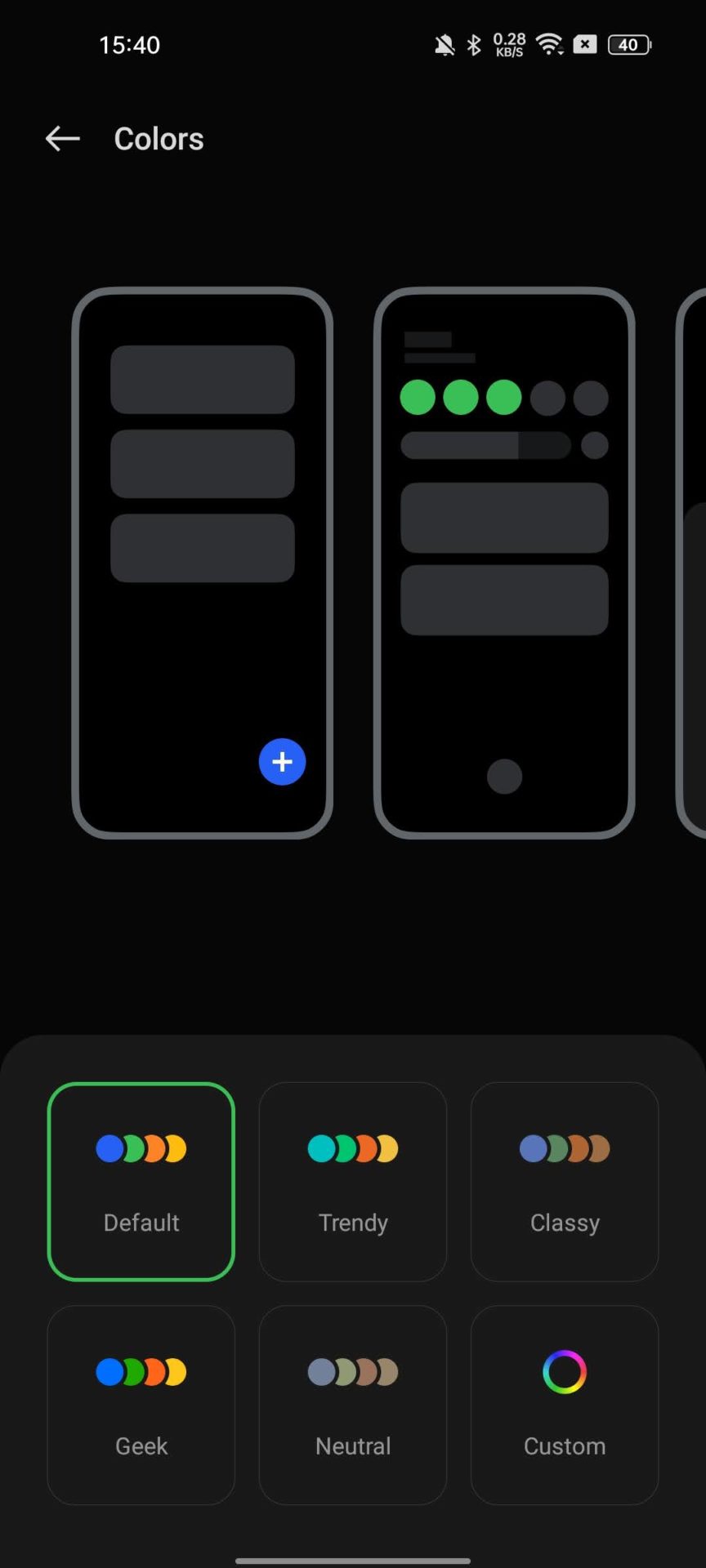This screenshot has height=1568, width=706.
Task: Choose the Trendy color scheme
Action: point(353,1181)
